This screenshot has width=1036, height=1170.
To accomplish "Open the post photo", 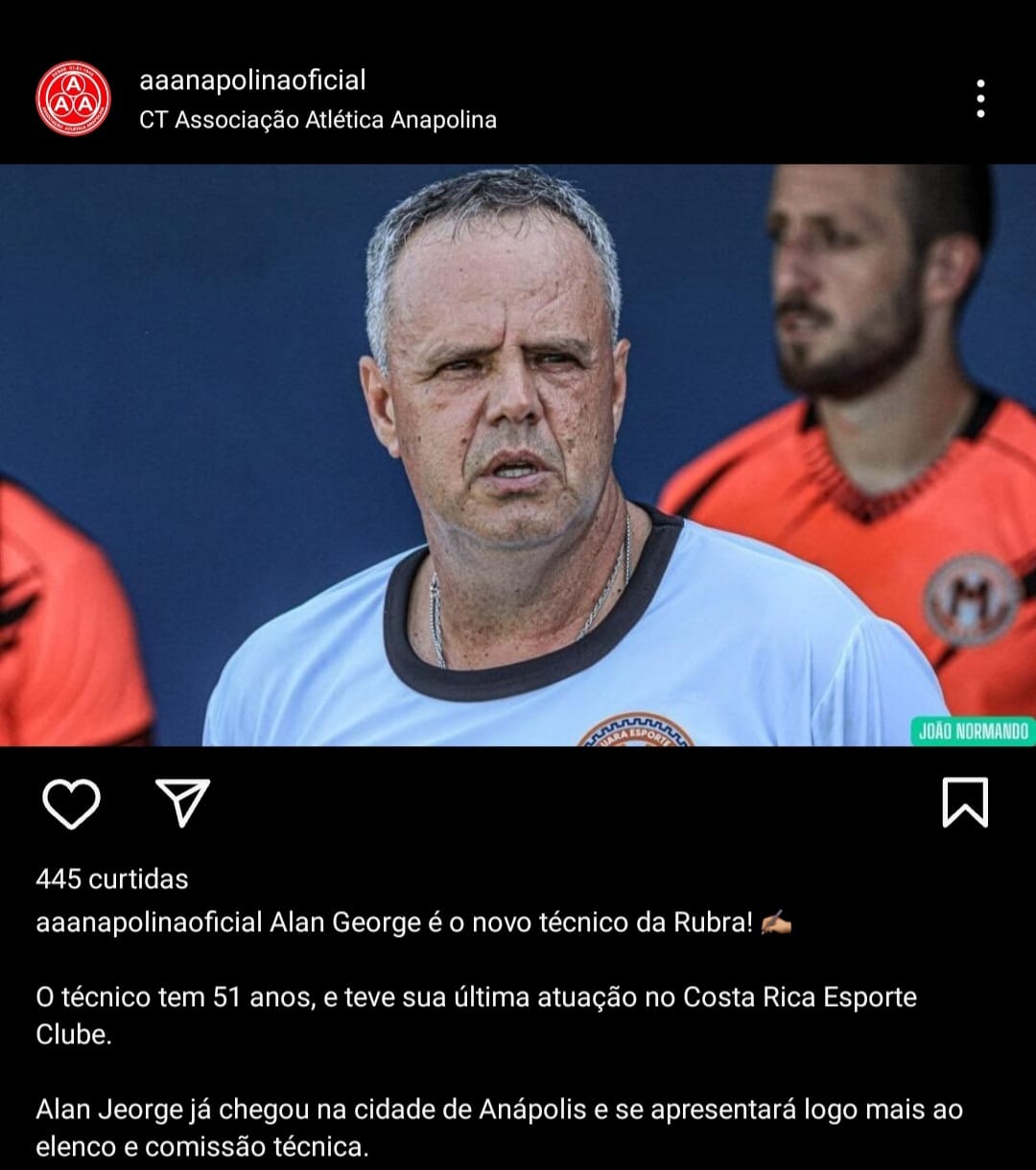I will point(518,456).
